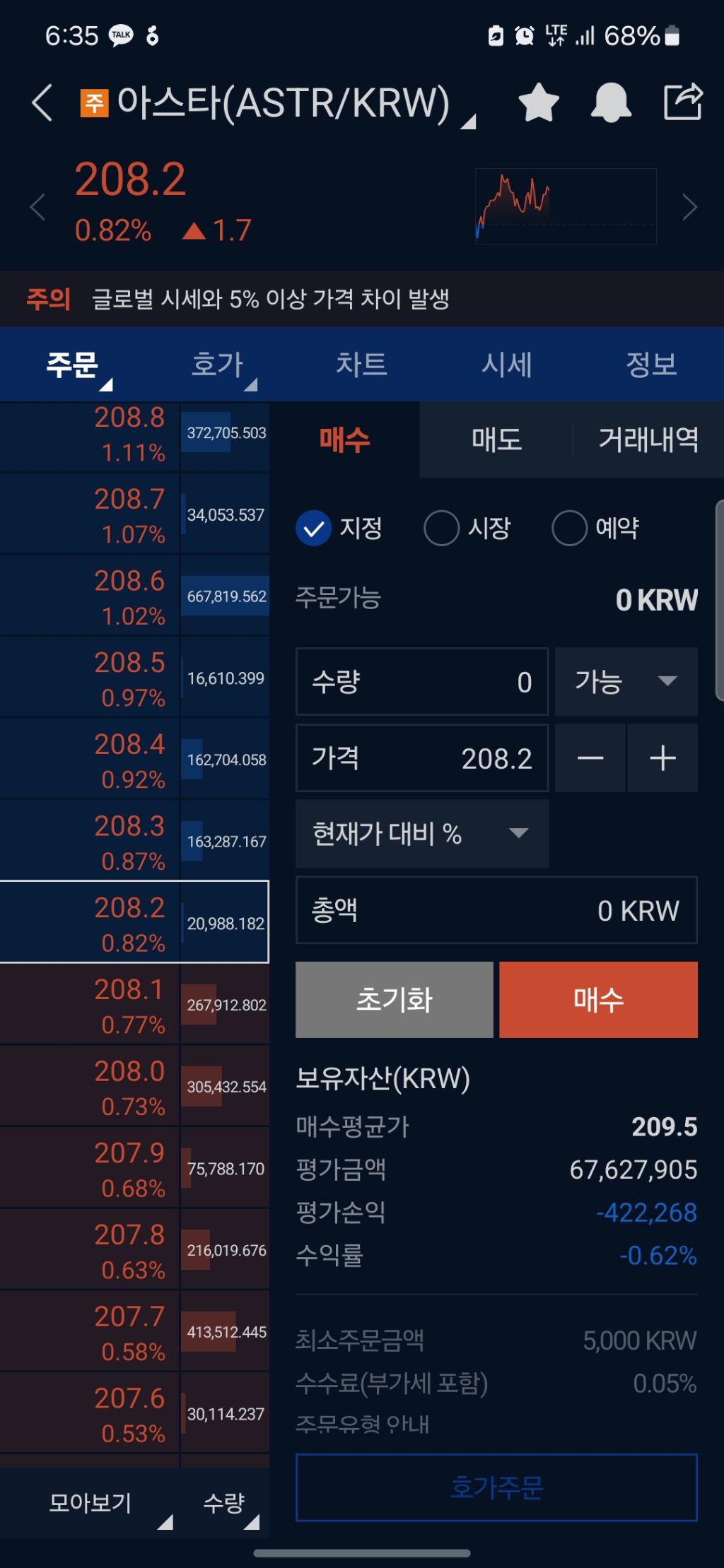Open price alerts with the bell icon
Viewport: 724px width, 1568px height.
[x=612, y=102]
